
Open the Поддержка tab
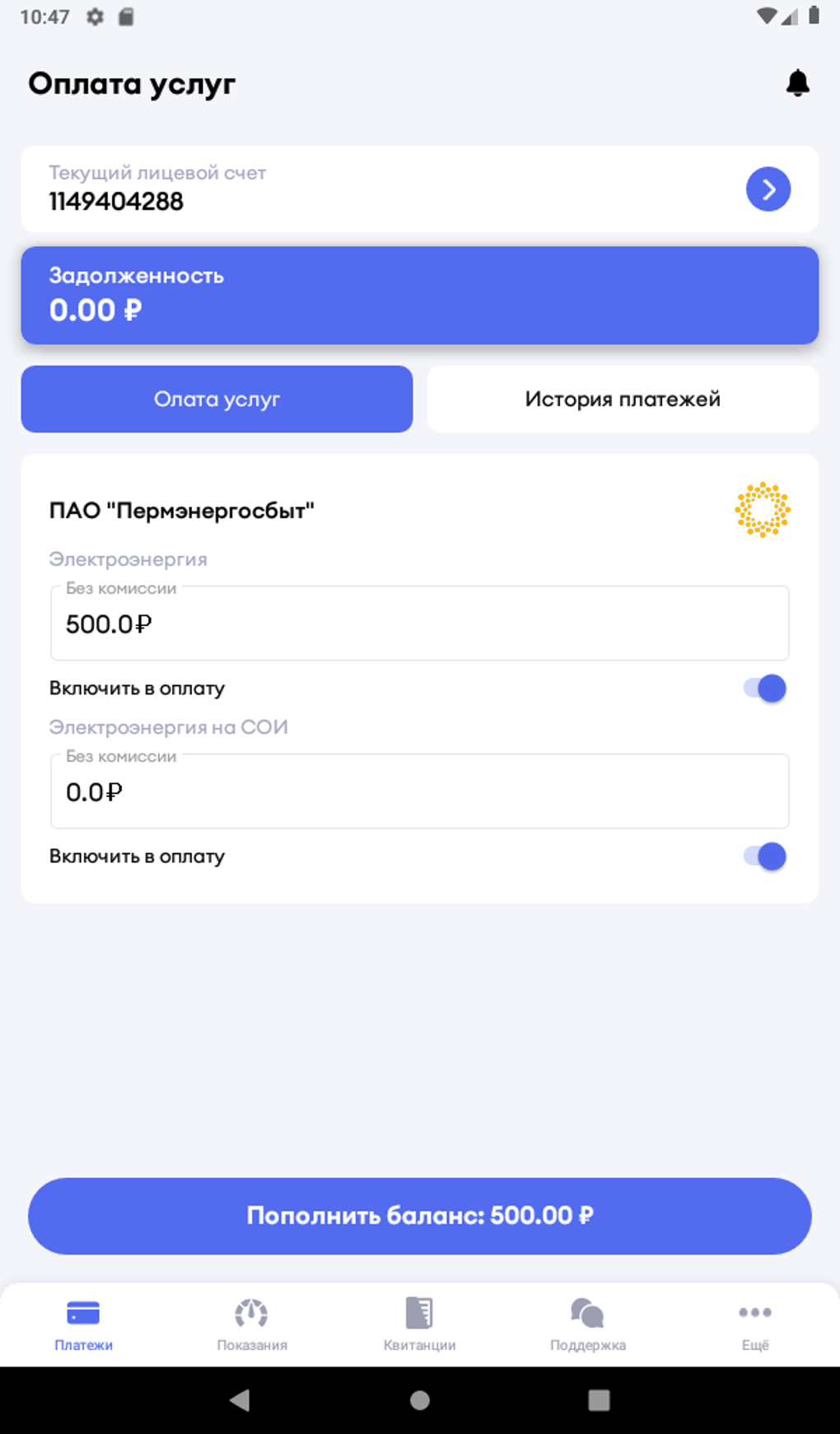coord(587,1324)
